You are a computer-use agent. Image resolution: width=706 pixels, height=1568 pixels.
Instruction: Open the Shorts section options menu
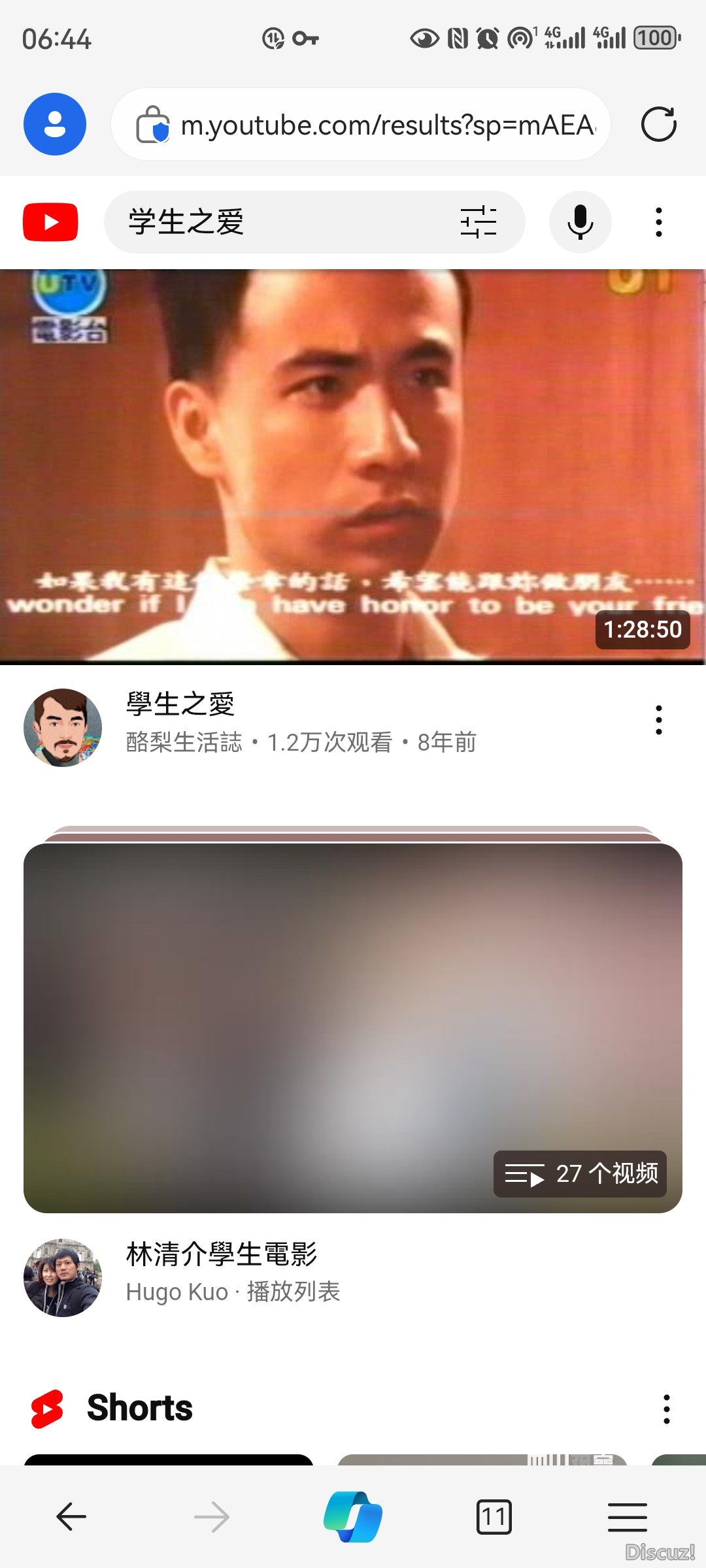tap(666, 1409)
